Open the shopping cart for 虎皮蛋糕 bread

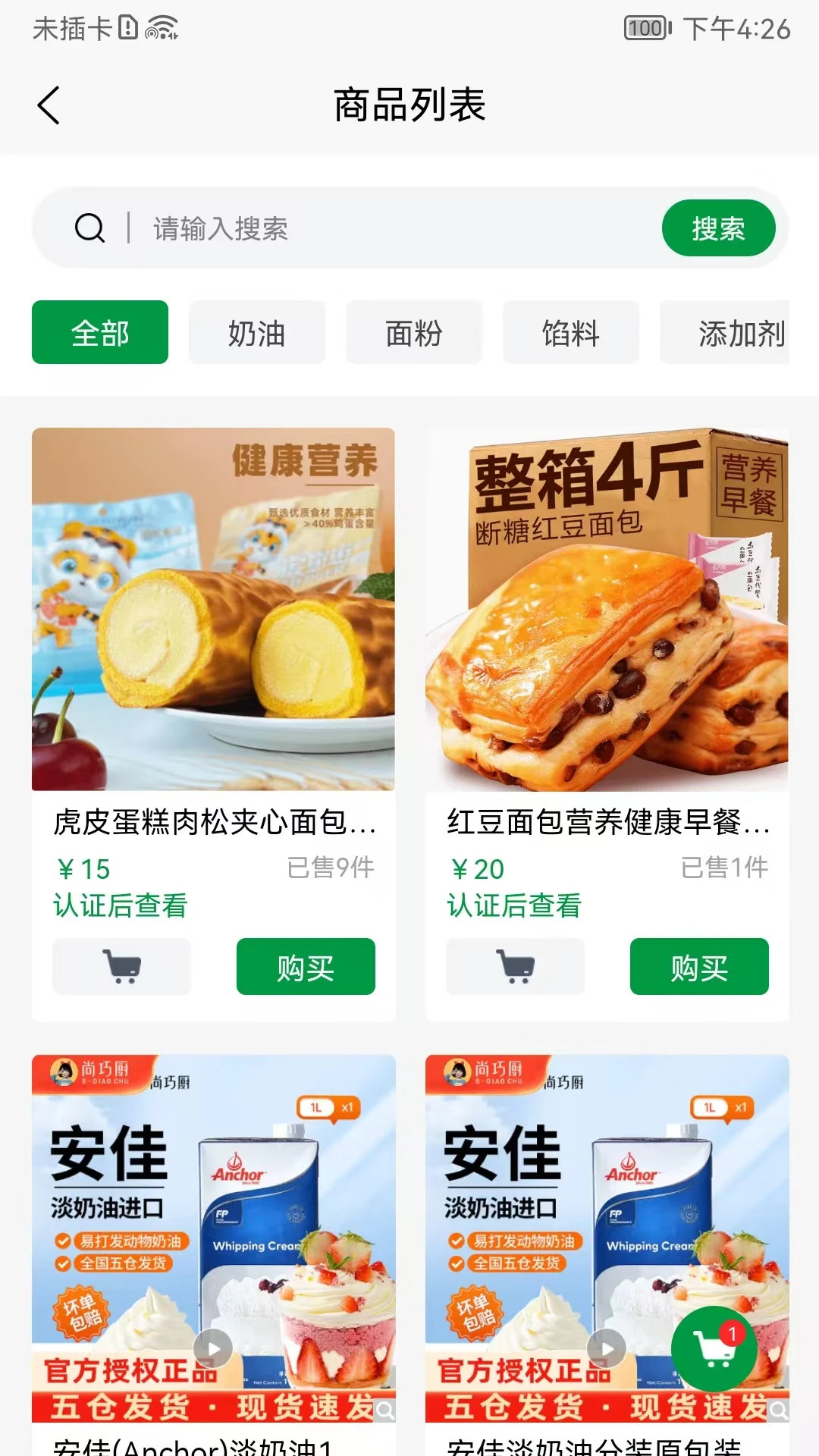point(121,966)
